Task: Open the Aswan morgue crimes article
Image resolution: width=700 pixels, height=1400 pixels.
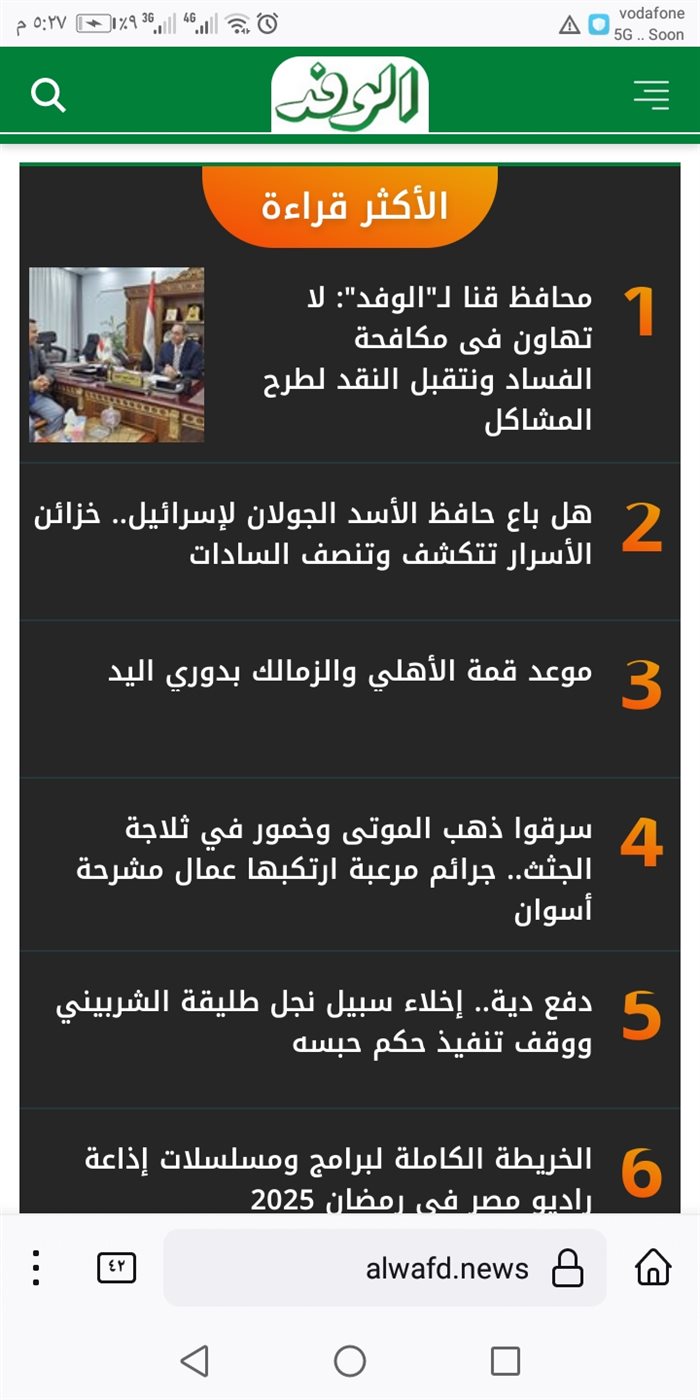Action: coord(335,868)
